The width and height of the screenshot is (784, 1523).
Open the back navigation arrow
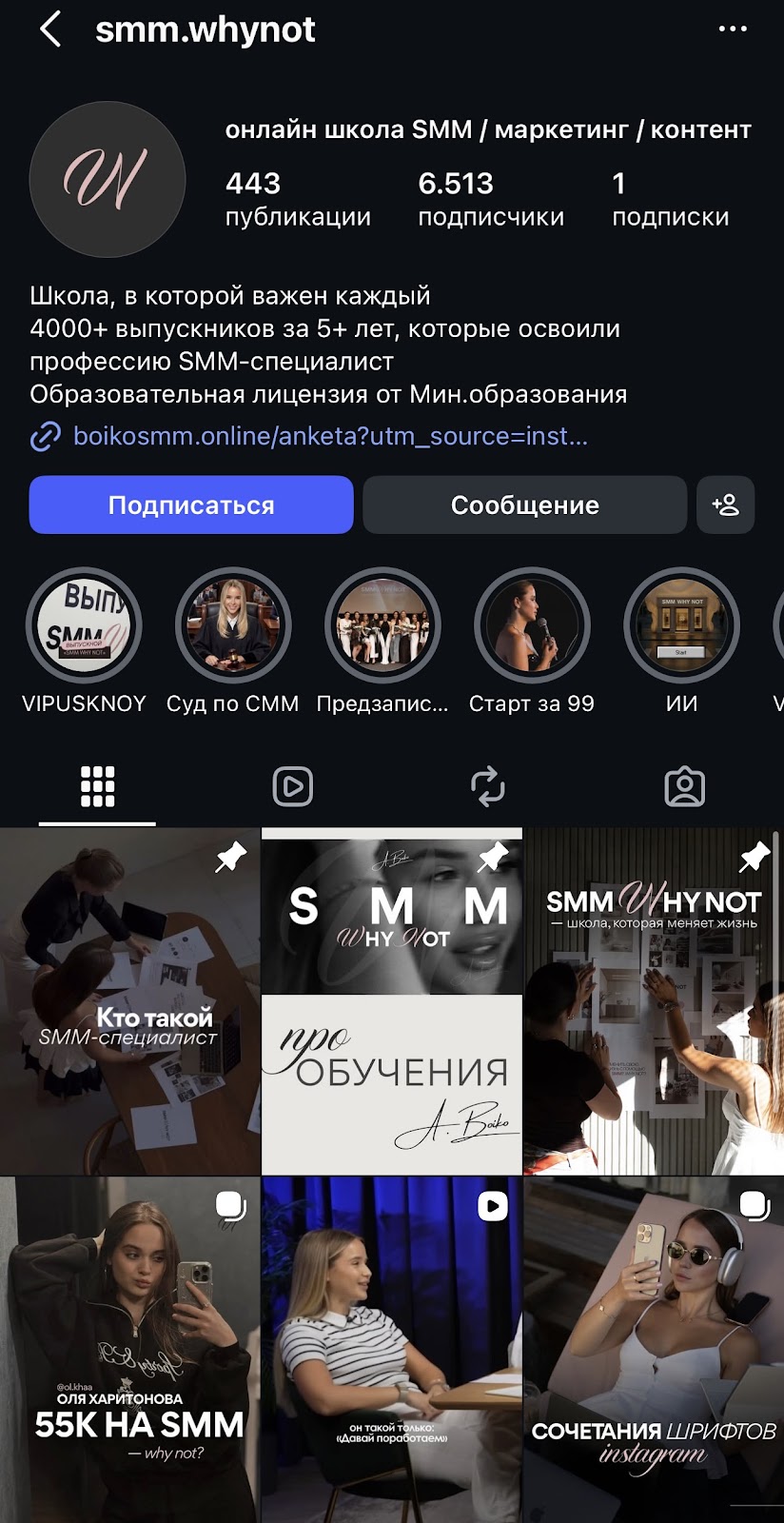coord(48,30)
